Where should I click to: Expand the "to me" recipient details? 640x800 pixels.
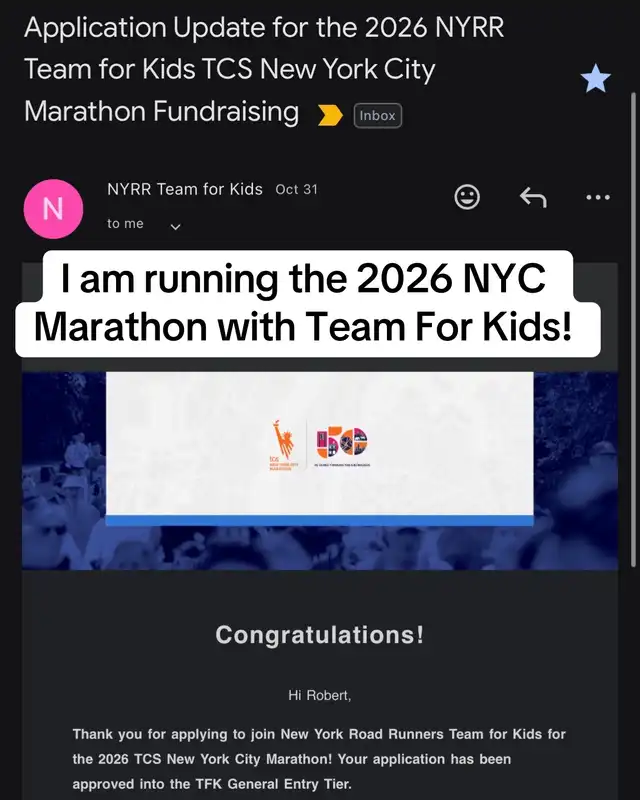[176, 226]
